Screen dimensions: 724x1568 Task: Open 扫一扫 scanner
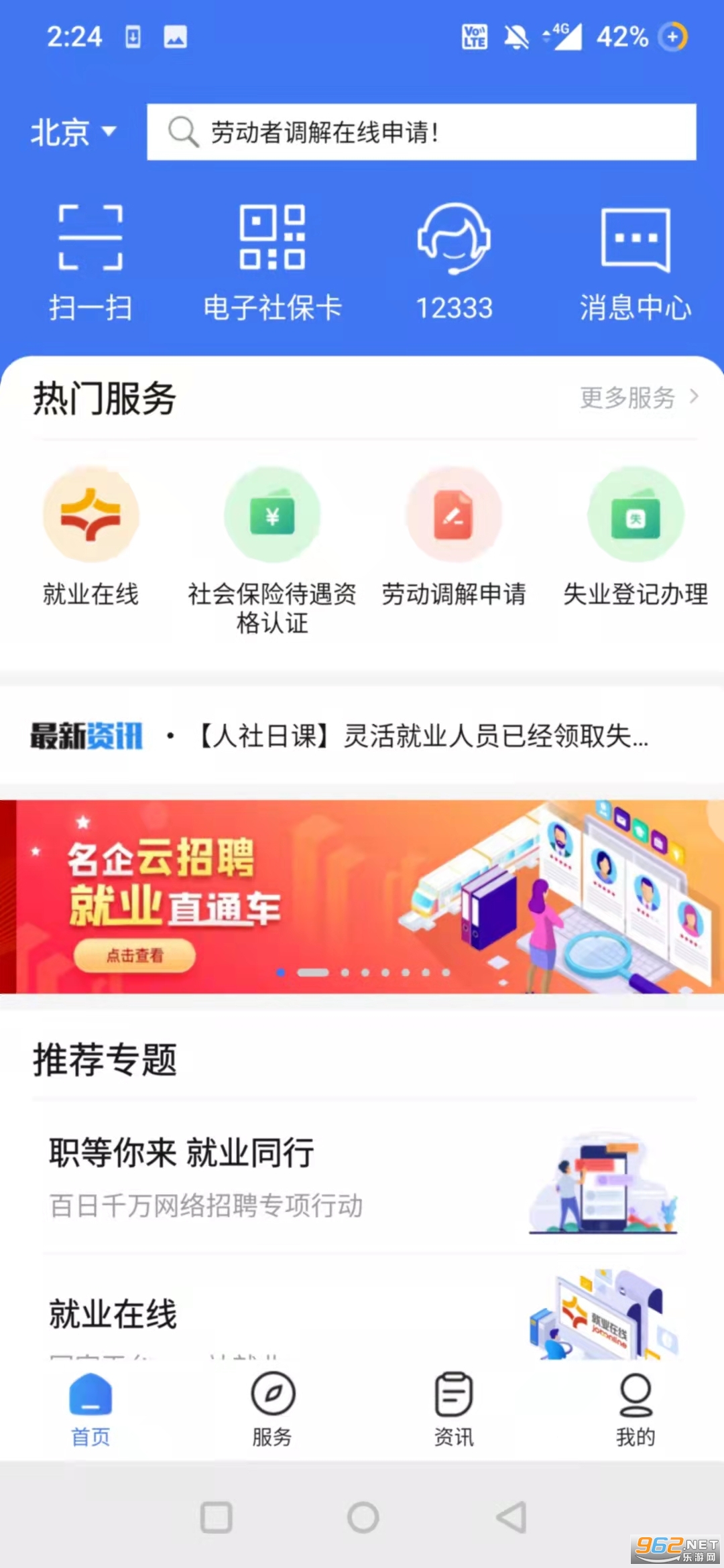point(90,263)
